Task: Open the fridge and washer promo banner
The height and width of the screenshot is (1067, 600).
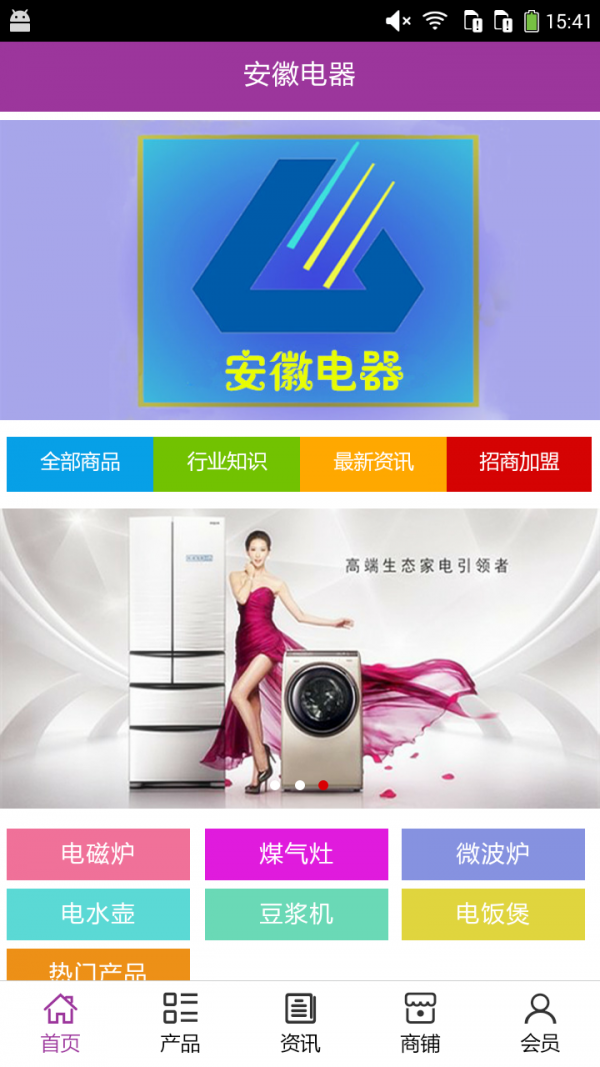Action: pyautogui.click(x=300, y=658)
